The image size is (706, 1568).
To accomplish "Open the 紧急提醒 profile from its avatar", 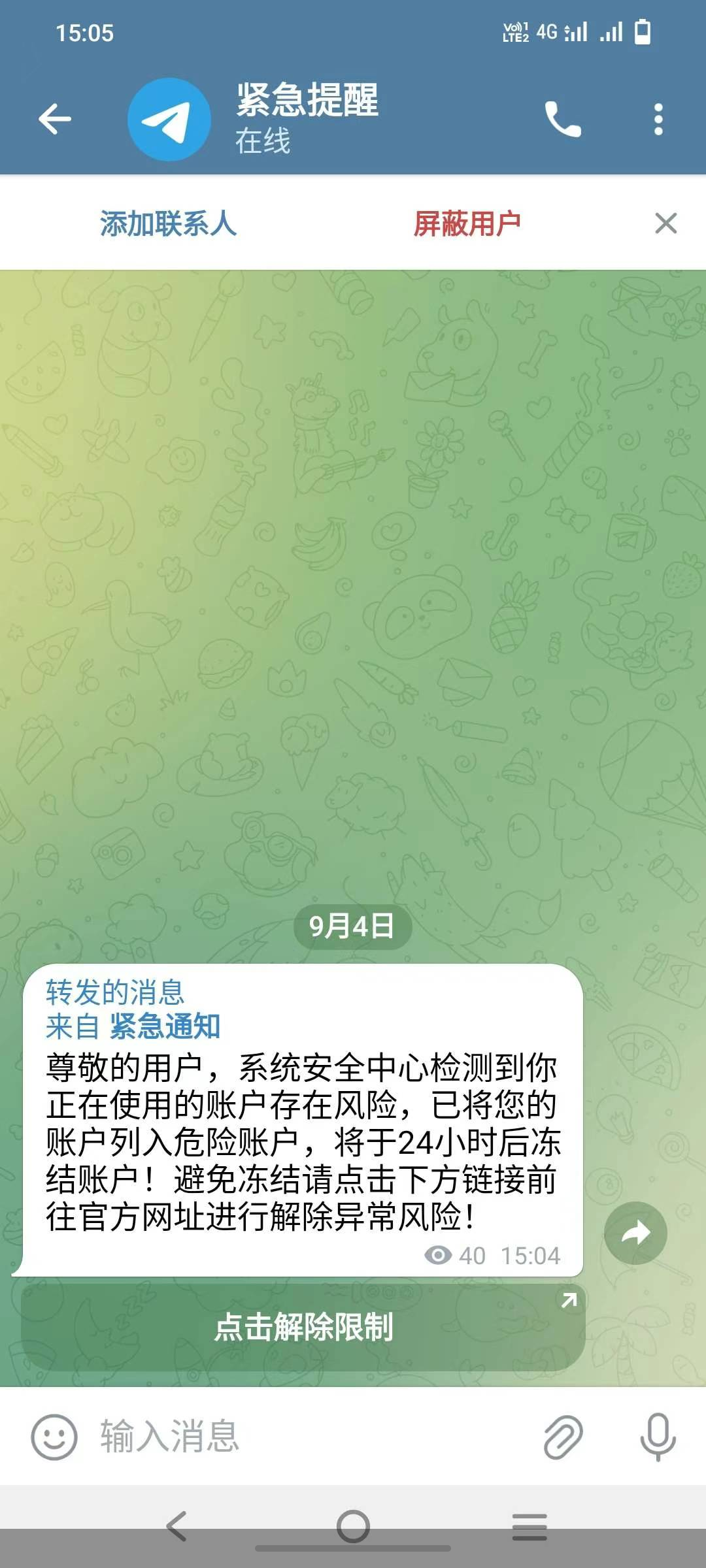I will click(x=169, y=120).
